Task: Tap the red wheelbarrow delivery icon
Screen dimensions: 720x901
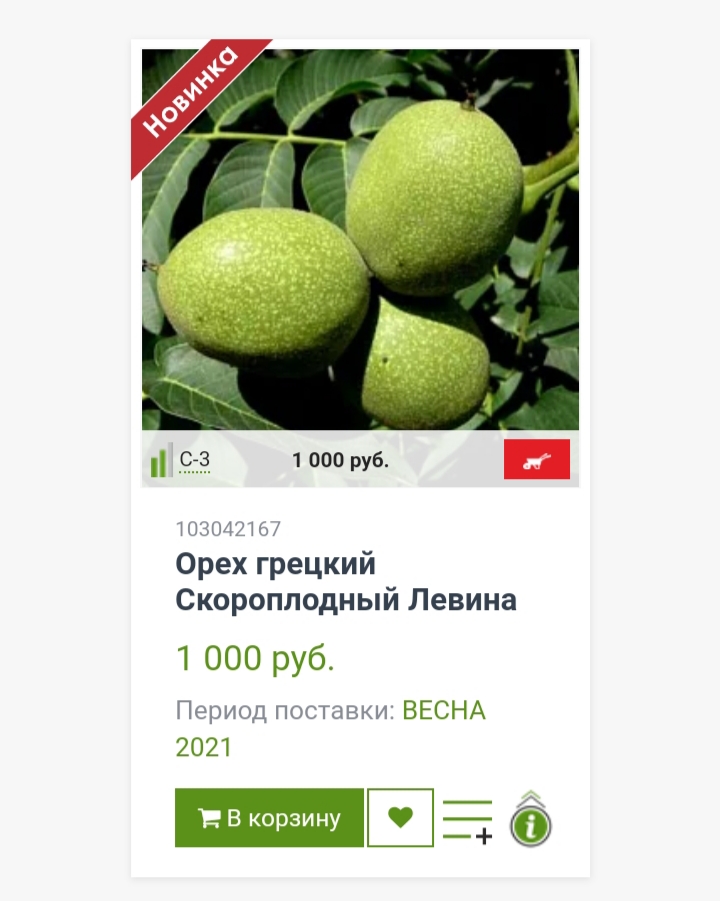Action: tap(537, 460)
